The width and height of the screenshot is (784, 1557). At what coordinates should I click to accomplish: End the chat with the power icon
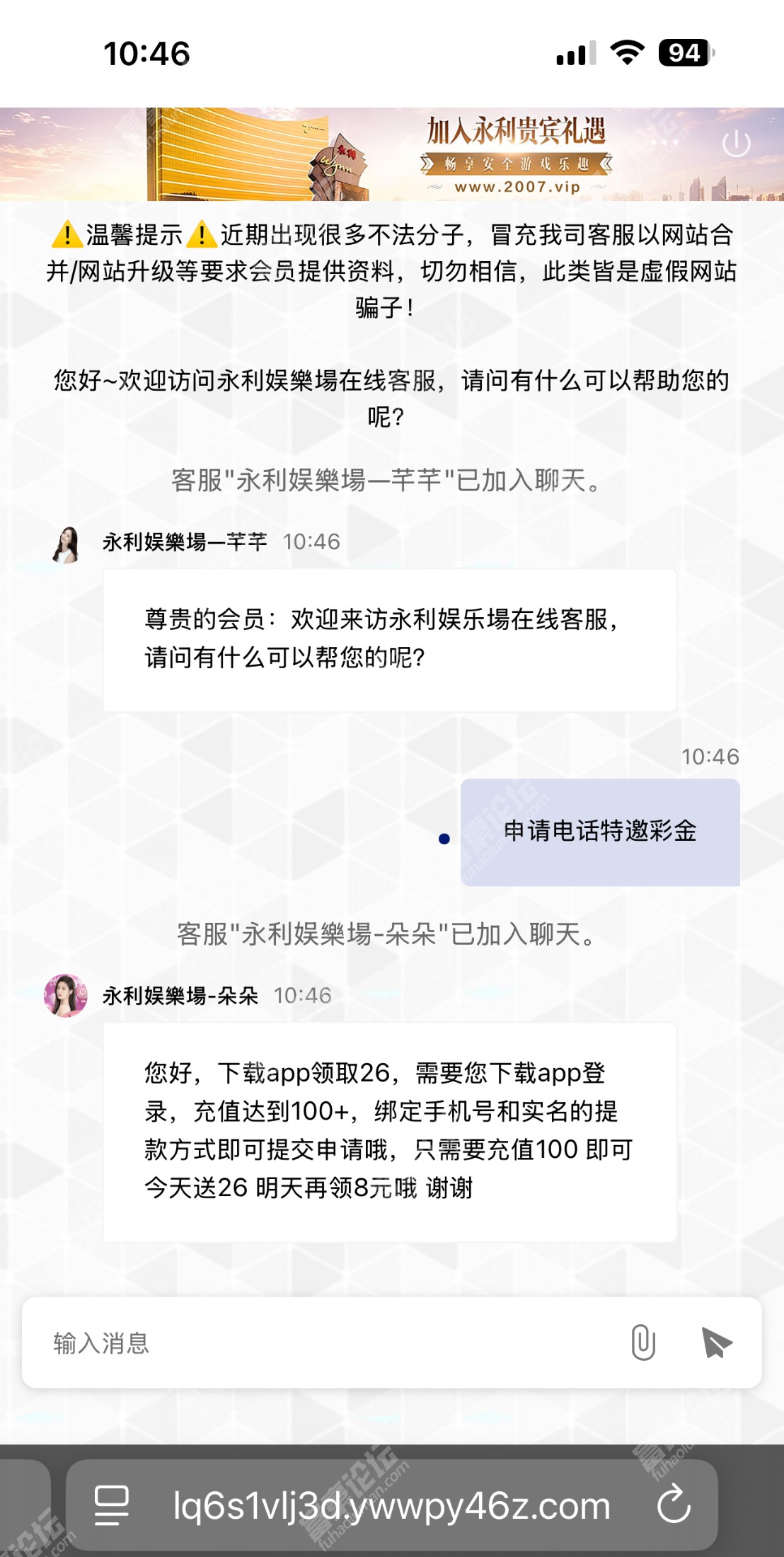coord(736,144)
